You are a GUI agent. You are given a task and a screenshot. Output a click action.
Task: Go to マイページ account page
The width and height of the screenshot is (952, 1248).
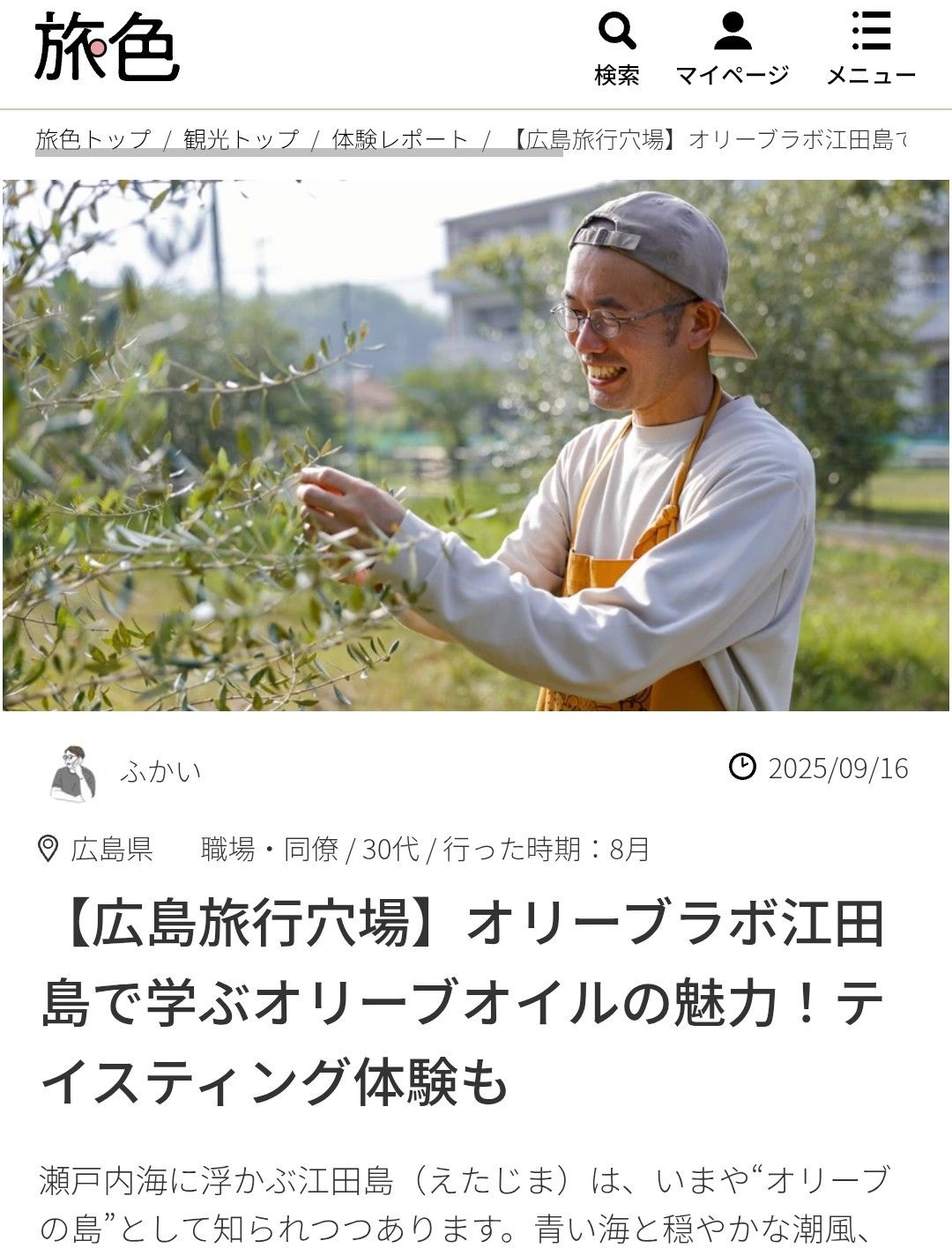[732, 48]
